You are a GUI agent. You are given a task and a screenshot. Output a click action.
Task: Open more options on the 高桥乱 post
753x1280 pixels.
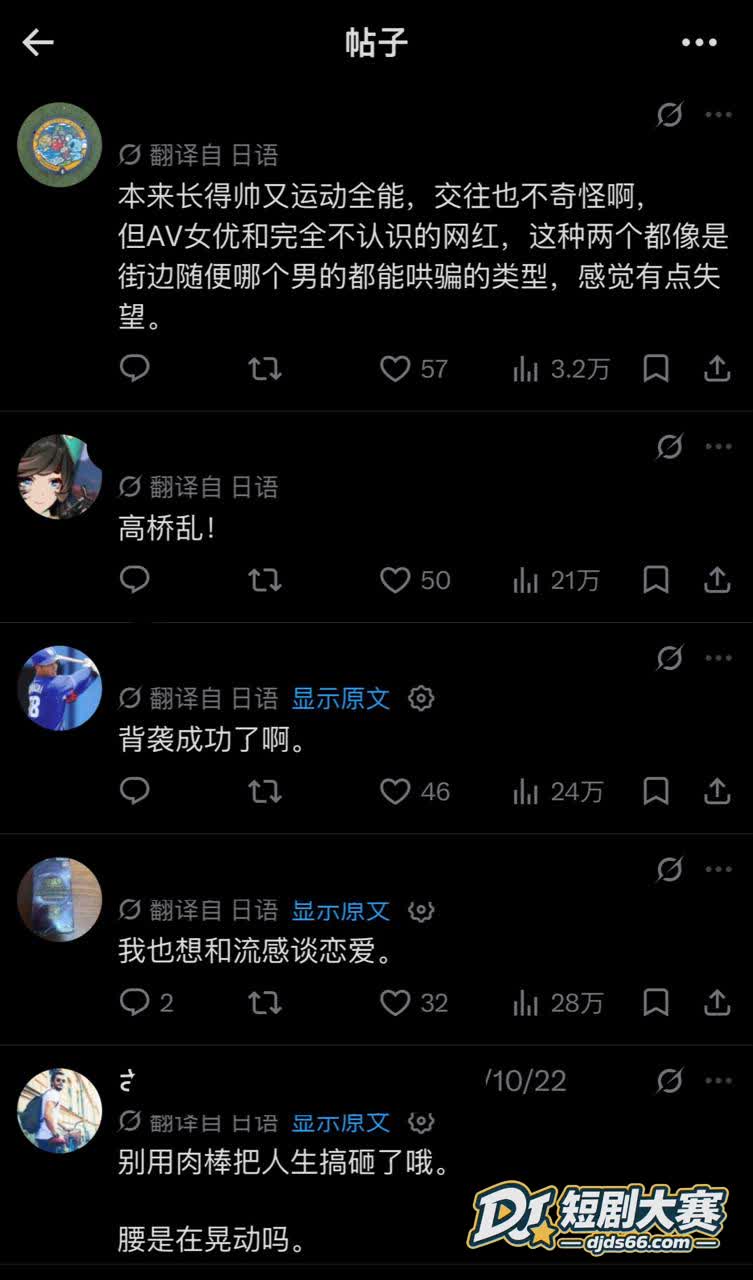tap(718, 447)
